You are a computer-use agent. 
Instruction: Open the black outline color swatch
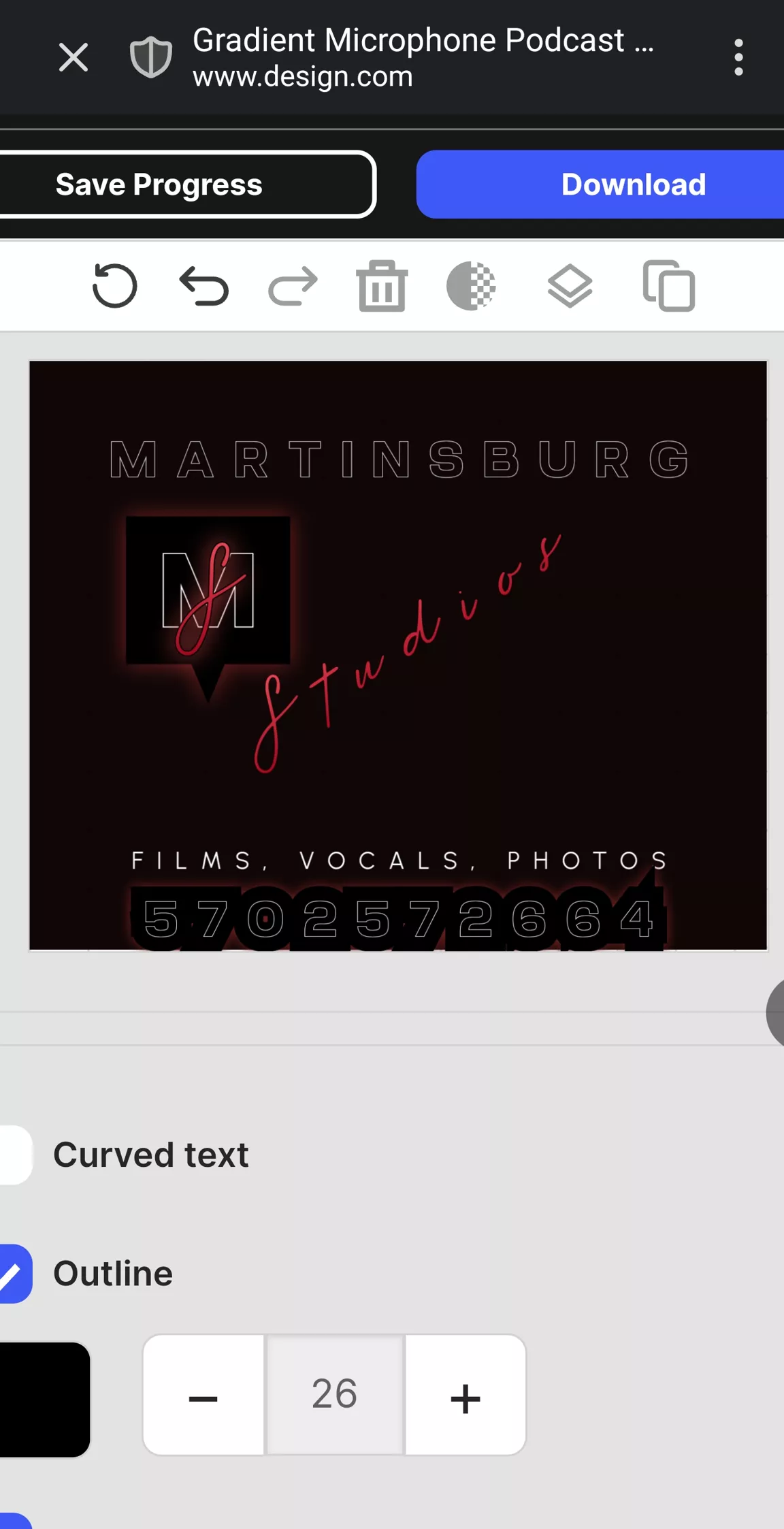coord(45,1400)
